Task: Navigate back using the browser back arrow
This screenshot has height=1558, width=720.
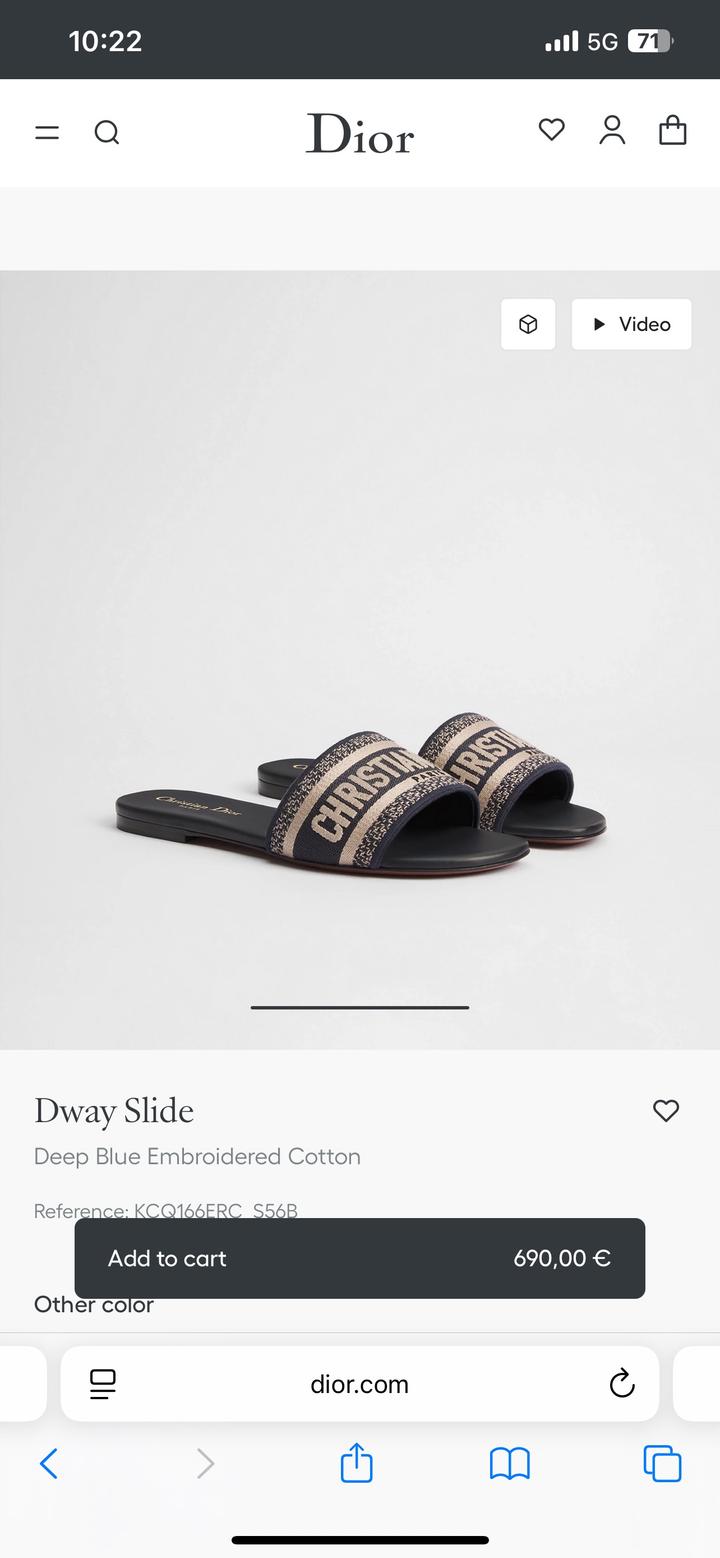Action: [50, 1463]
